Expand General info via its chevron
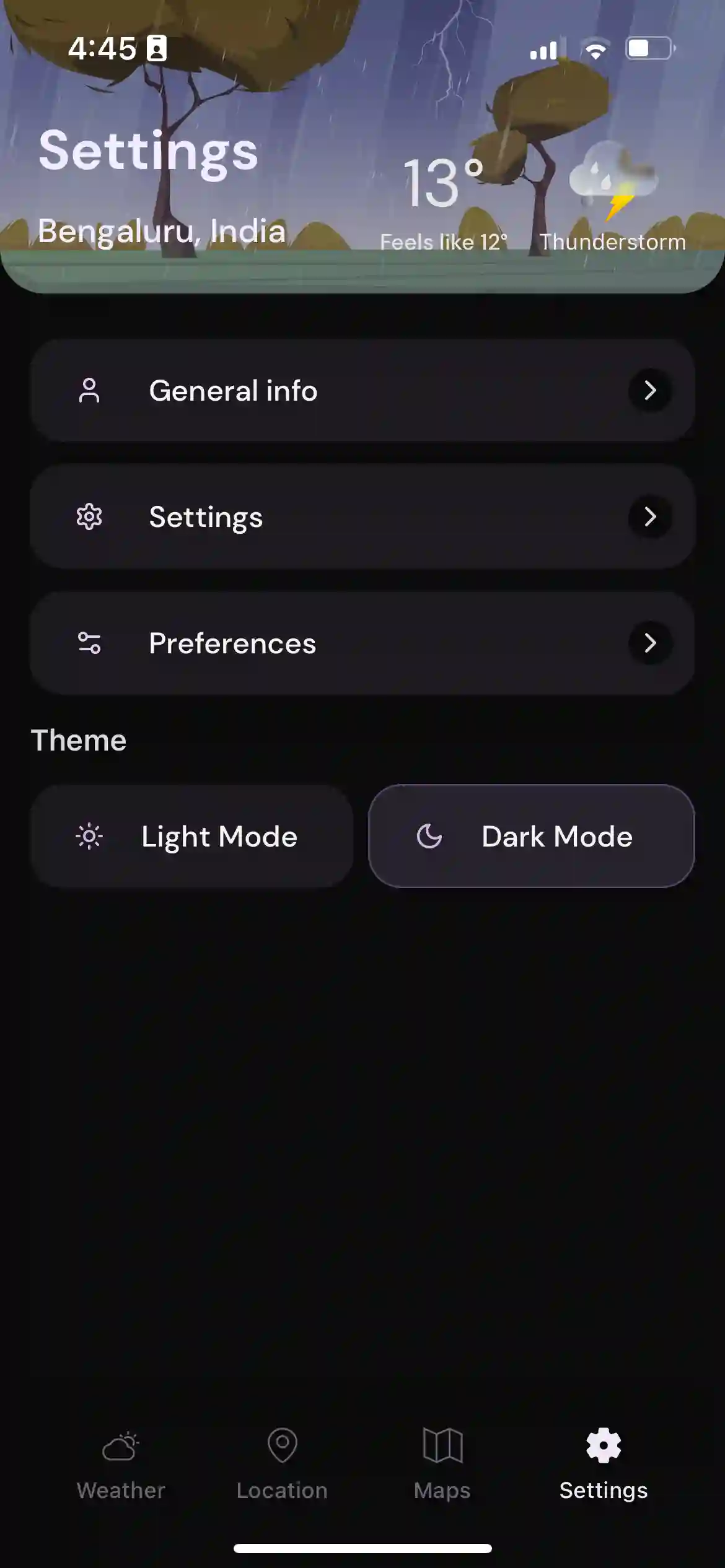Viewport: 725px width, 1568px height. tap(650, 390)
